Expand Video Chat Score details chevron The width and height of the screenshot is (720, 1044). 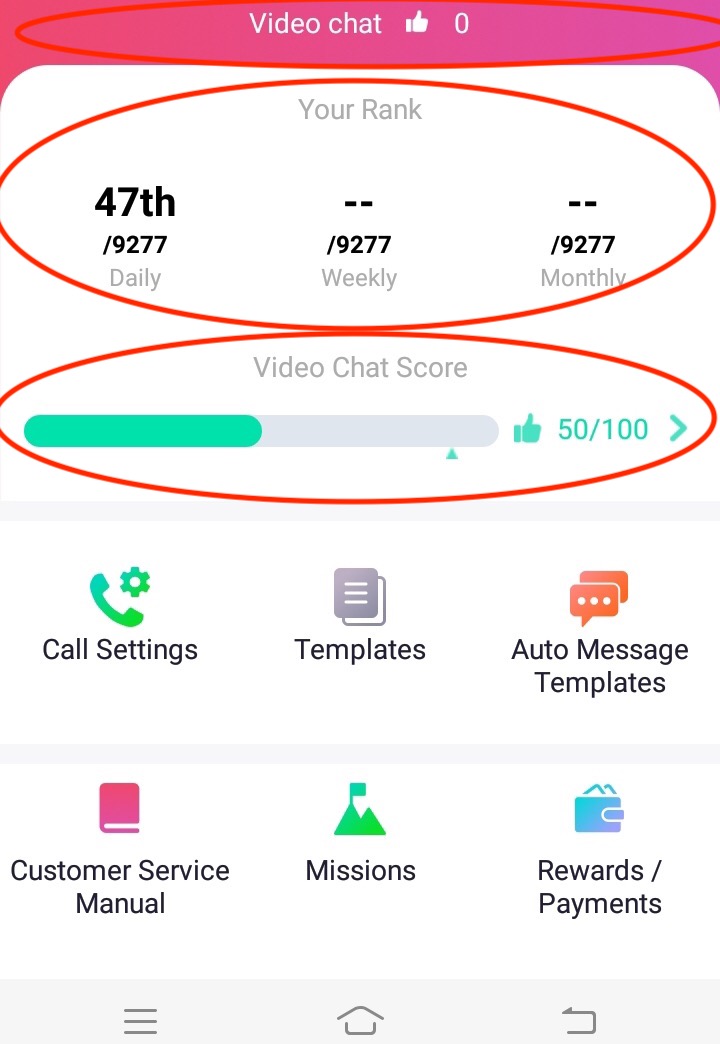coord(679,429)
